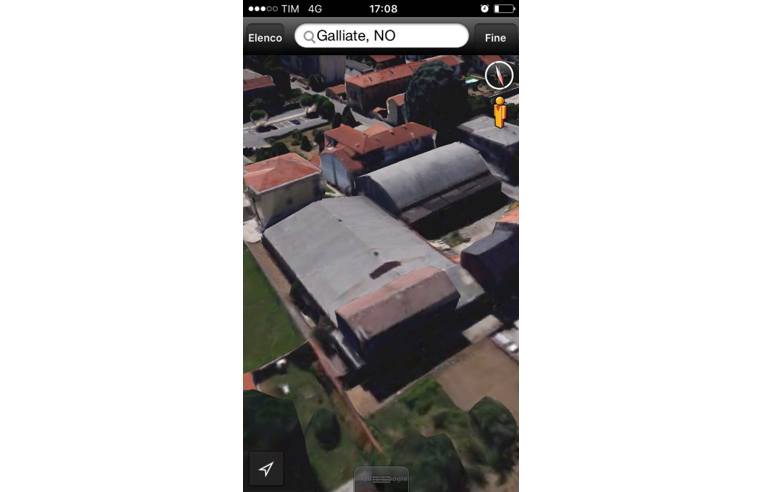Reset orientation with the compass icon
The image size is (764, 492).
[499, 75]
